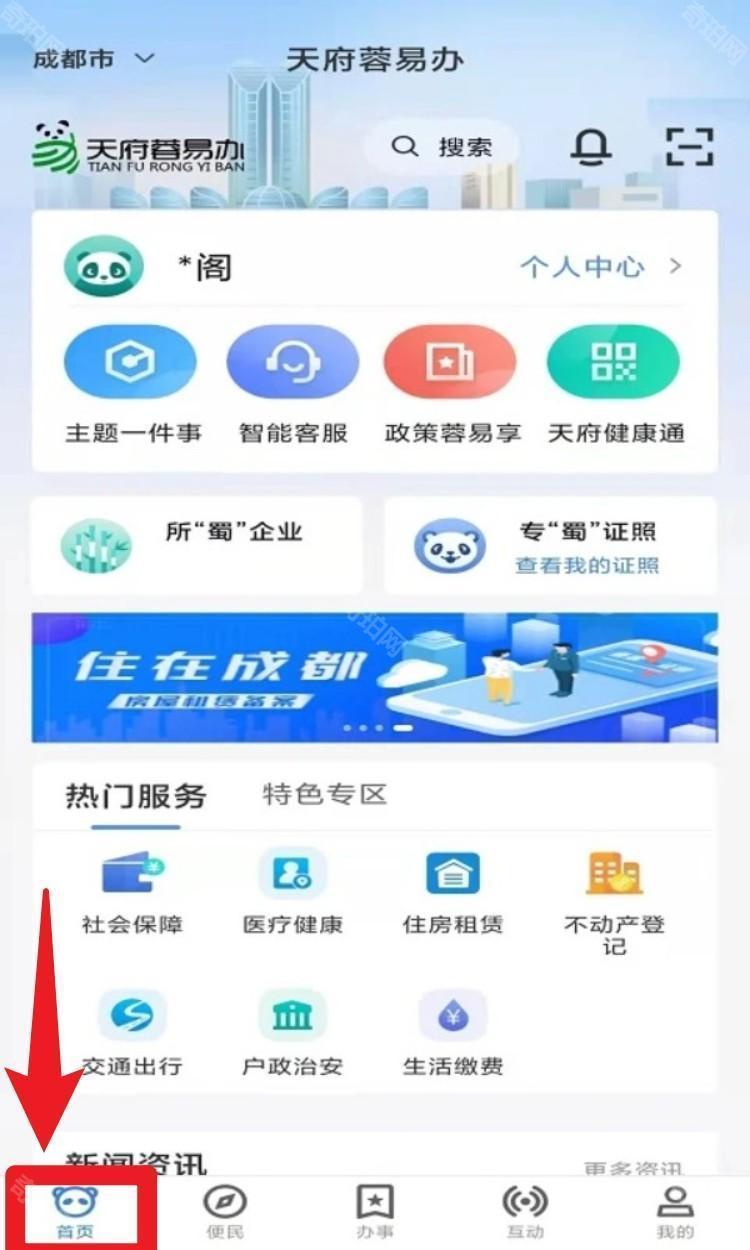This screenshot has height=1250, width=750.
Task: Go to the 我的 tab
Action: [675, 1211]
